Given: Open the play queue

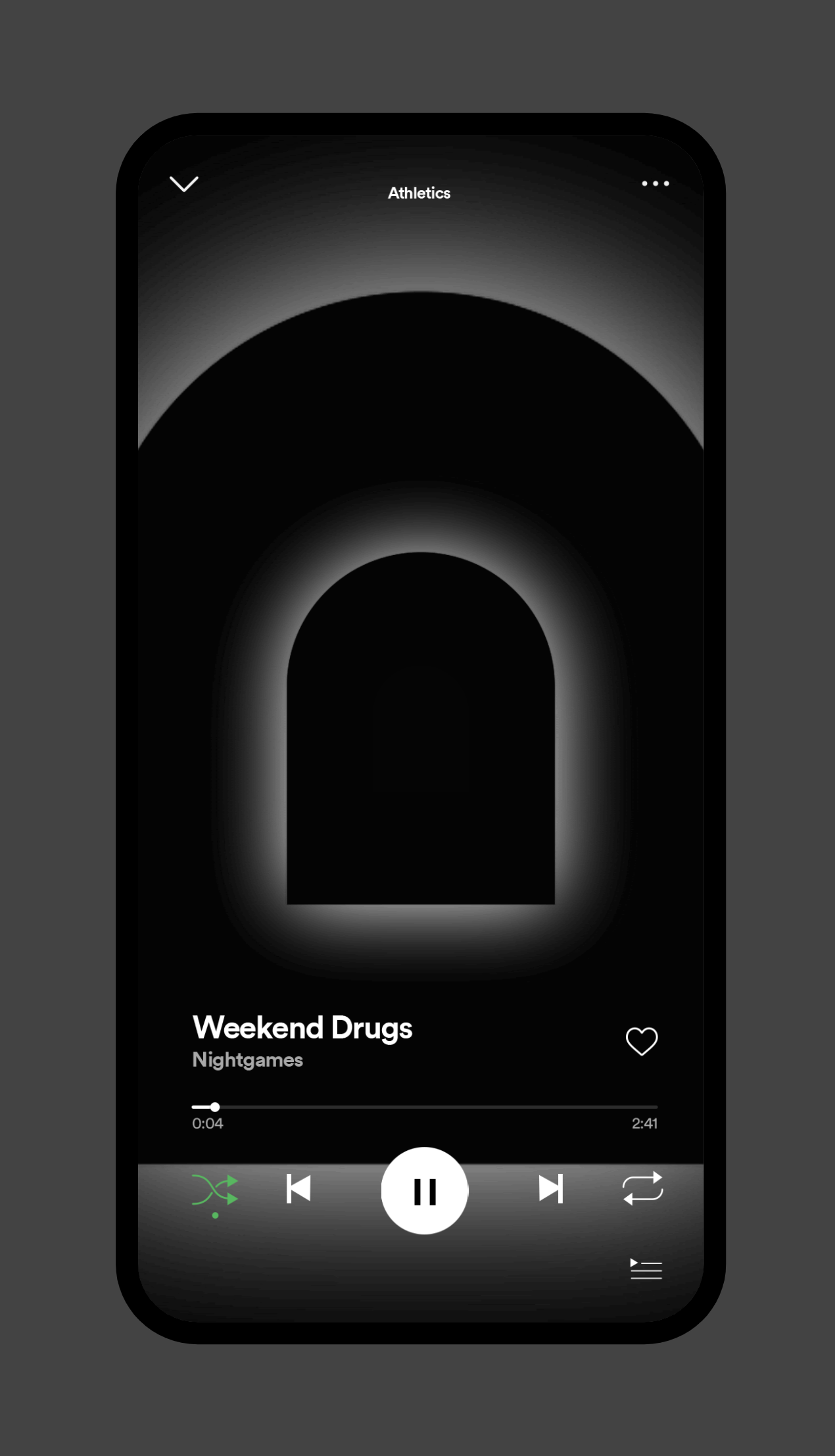Looking at the screenshot, I should click(646, 1269).
